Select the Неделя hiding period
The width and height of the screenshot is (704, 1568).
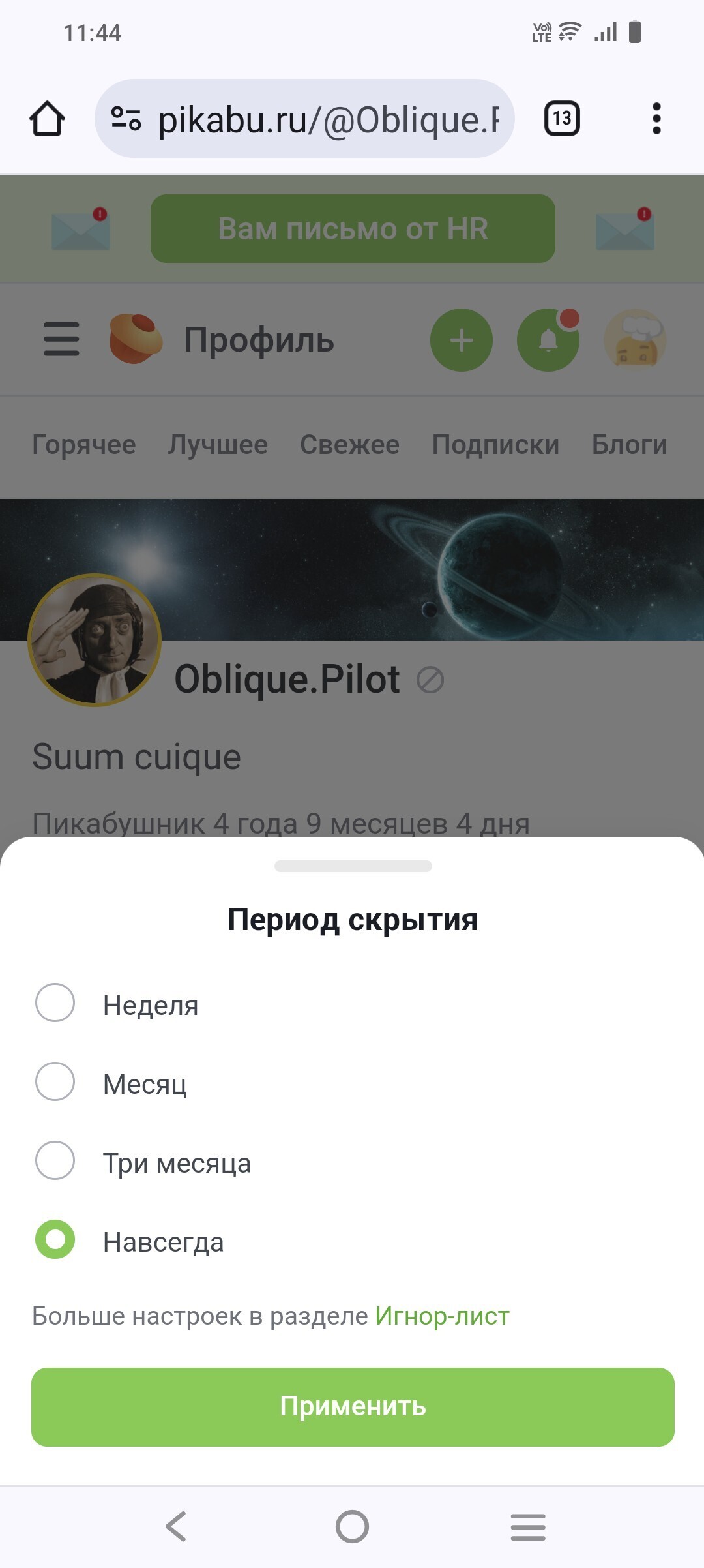click(x=55, y=1003)
